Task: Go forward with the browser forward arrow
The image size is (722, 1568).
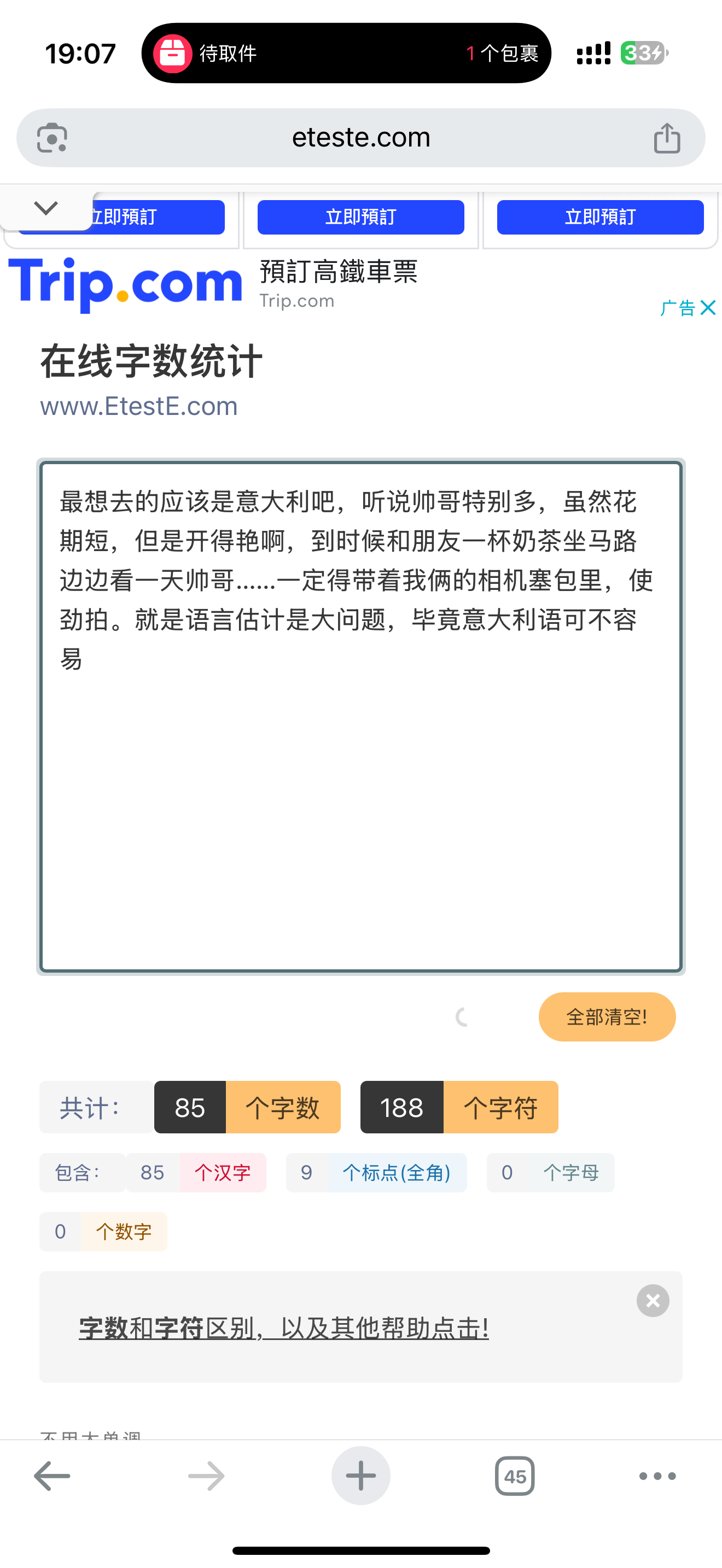Action: (206, 1476)
